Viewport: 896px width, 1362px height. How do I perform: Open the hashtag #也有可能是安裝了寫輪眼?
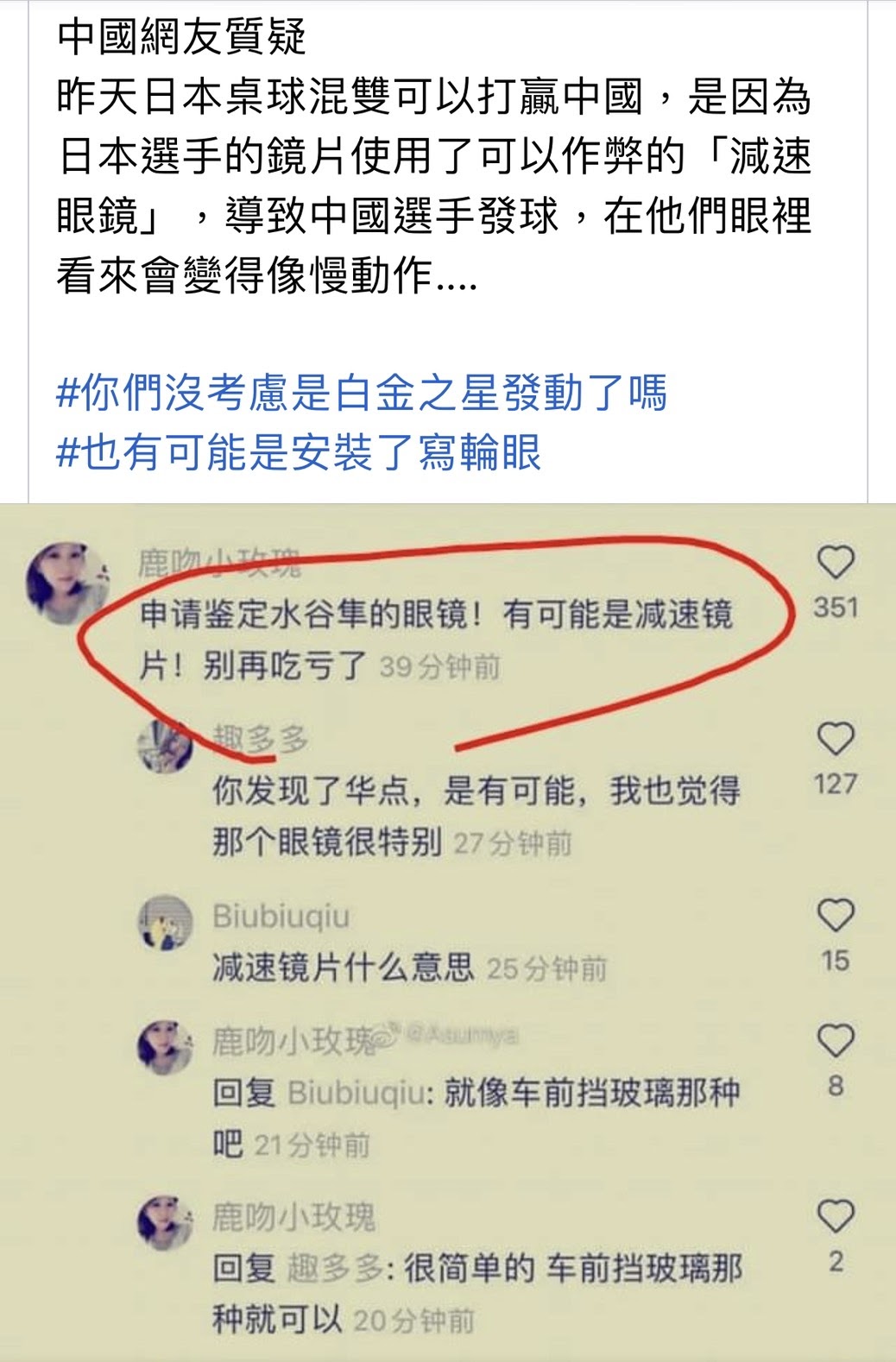(x=299, y=452)
